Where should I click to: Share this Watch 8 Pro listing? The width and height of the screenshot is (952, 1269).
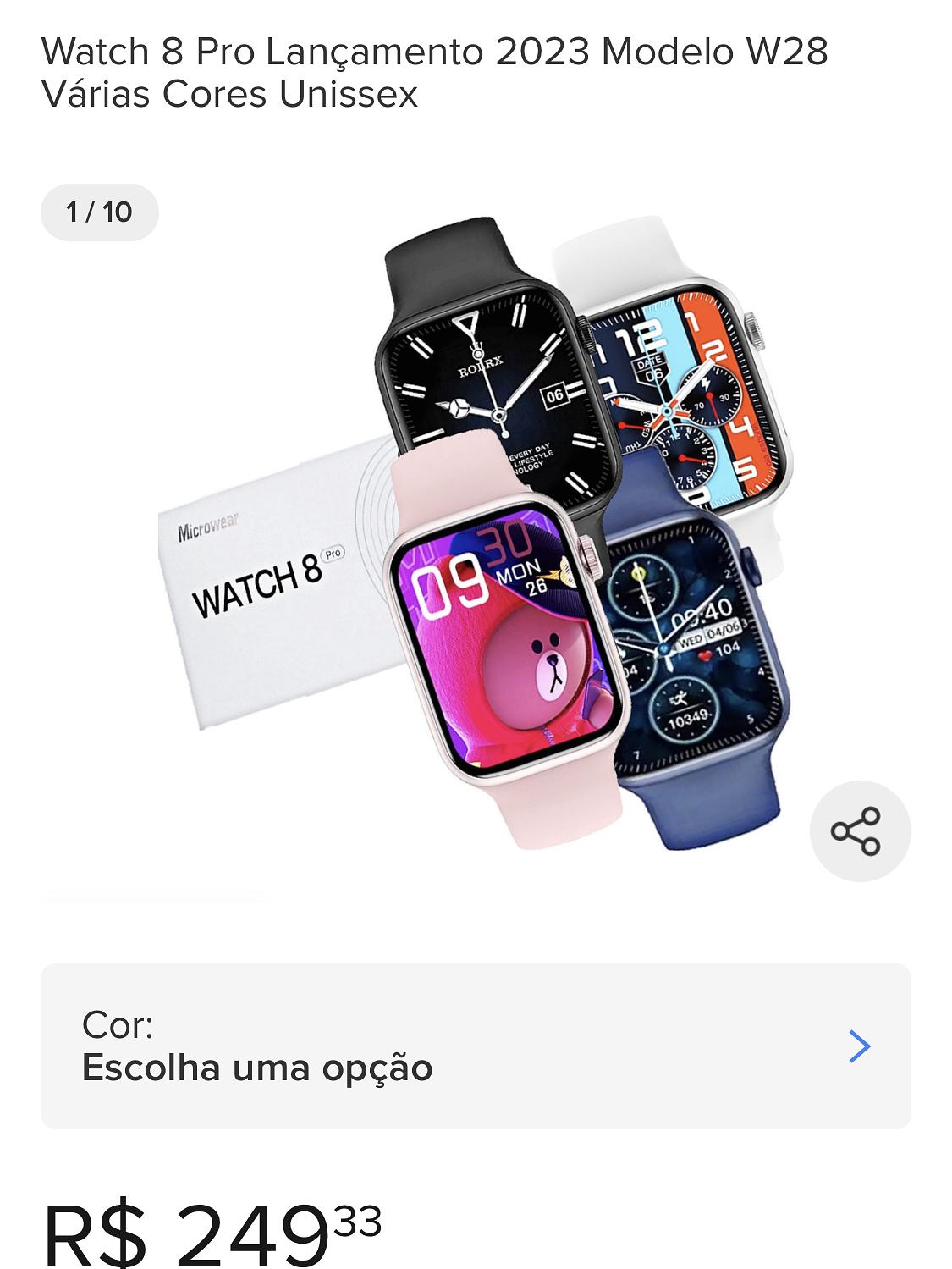coord(859,830)
